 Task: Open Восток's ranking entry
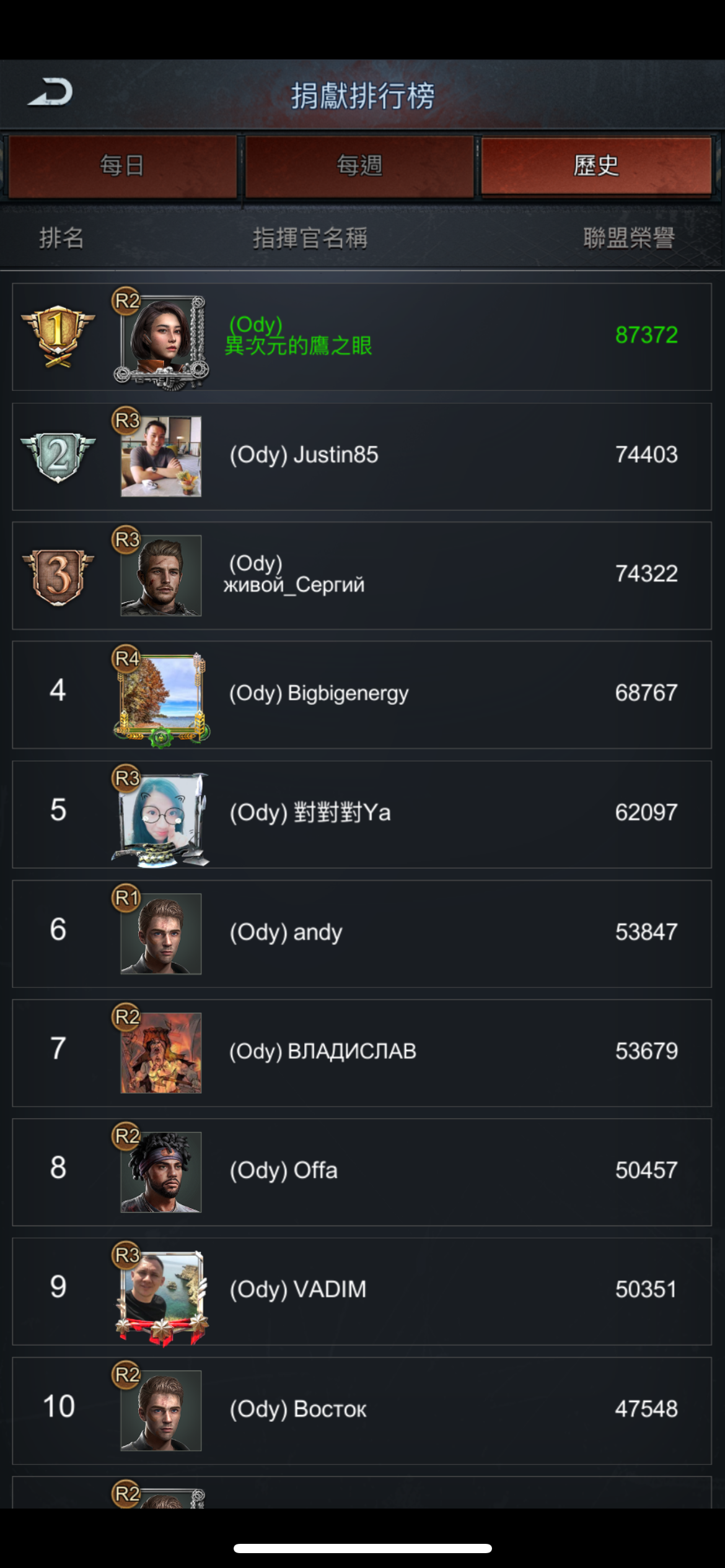(x=362, y=1410)
